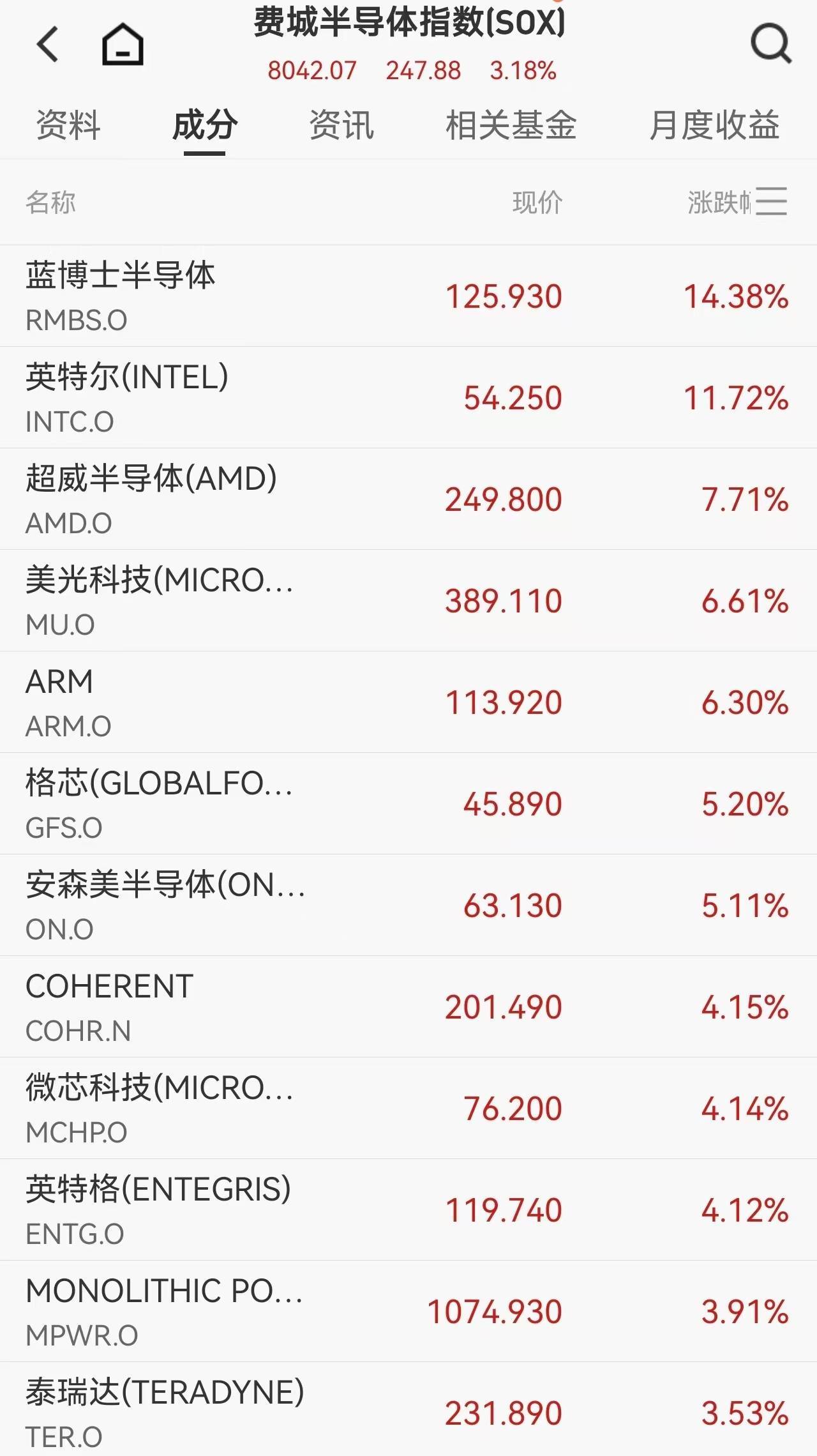Go back to the previous page
Screen dimensions: 817x1456
pos(48,45)
